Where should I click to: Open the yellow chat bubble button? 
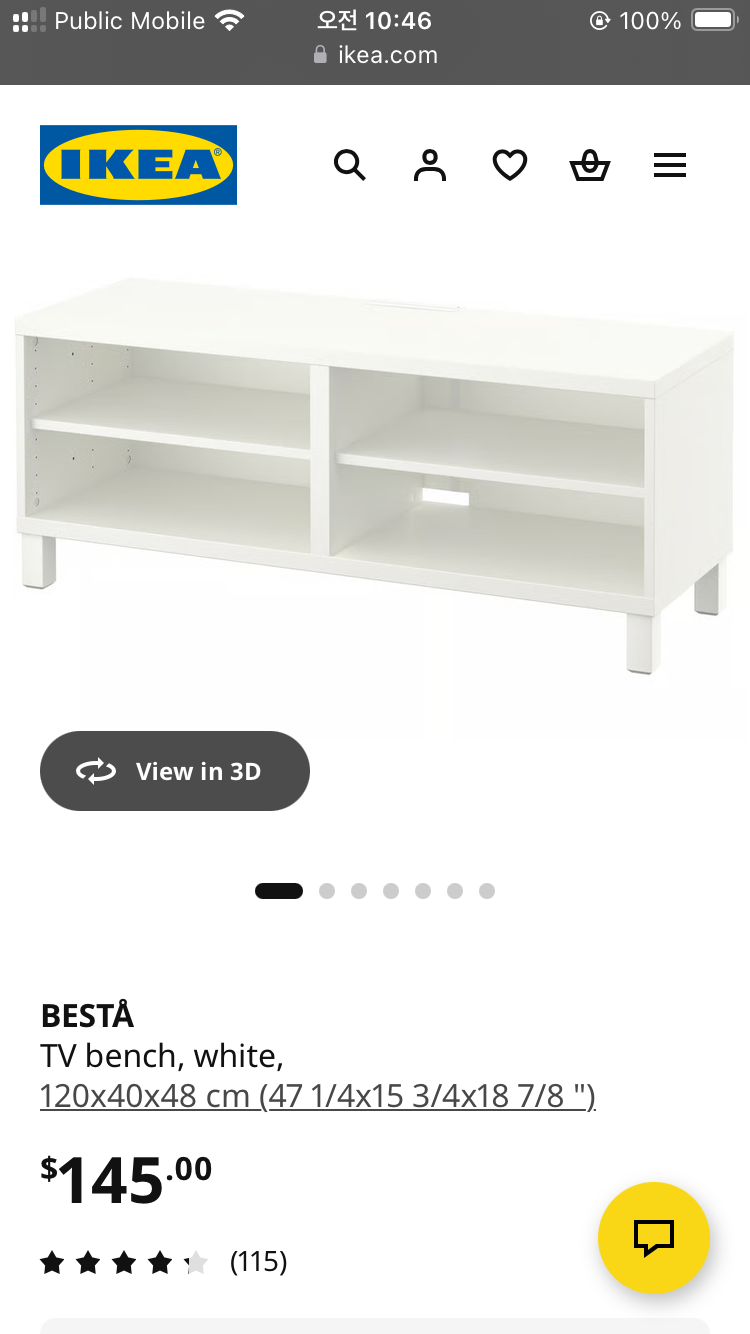pyautogui.click(x=654, y=1238)
